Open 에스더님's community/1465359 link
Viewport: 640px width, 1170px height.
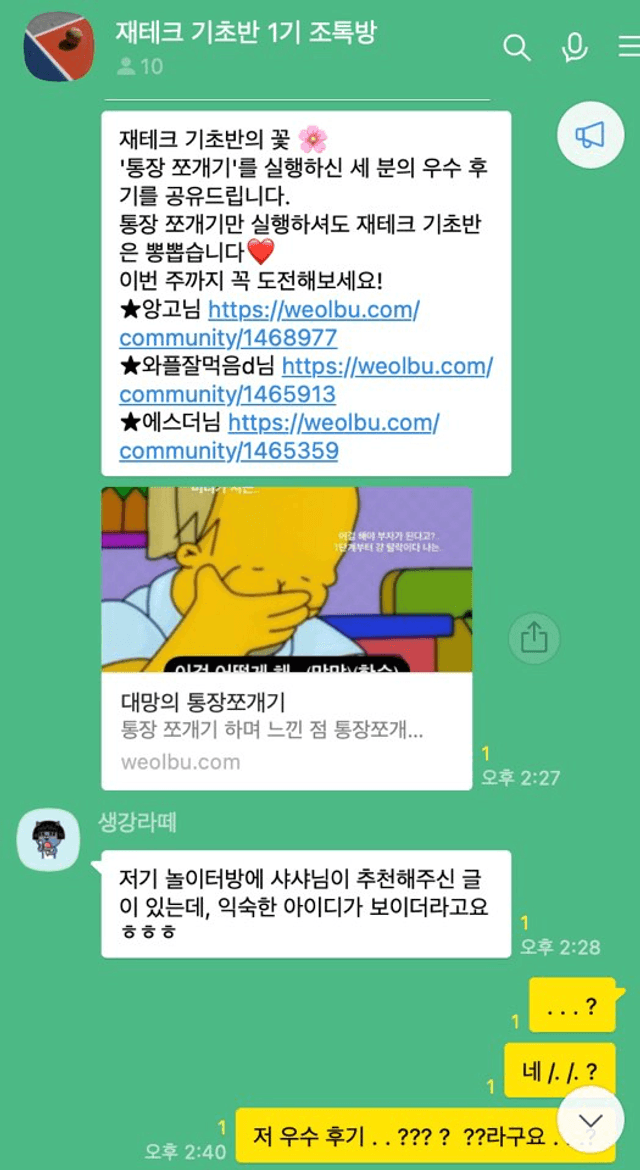(280, 437)
